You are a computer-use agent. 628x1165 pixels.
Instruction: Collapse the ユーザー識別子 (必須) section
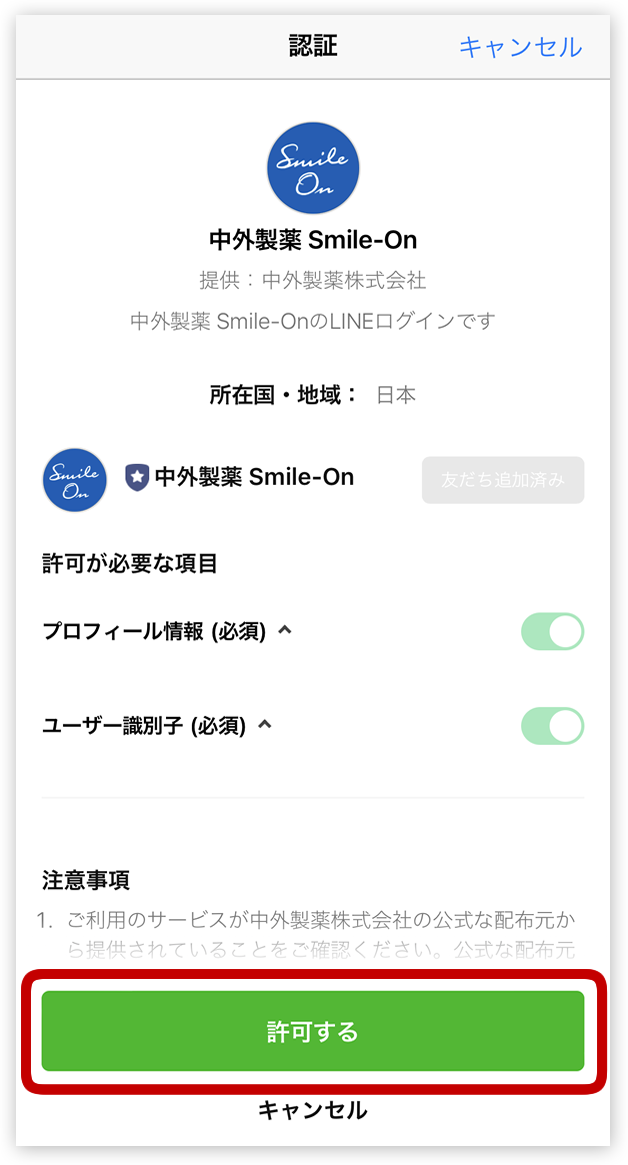click(264, 725)
